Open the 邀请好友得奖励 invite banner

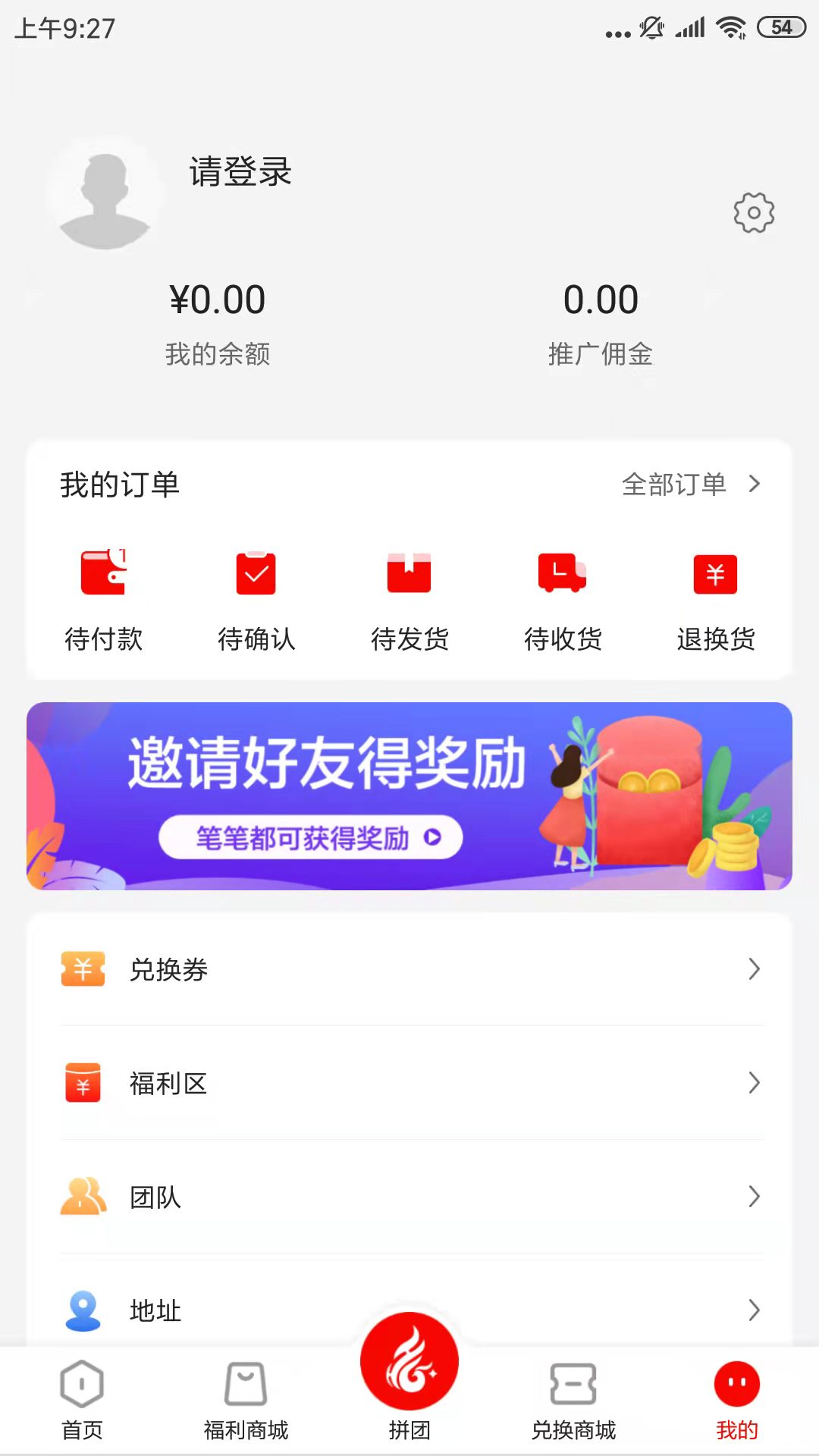[409, 796]
